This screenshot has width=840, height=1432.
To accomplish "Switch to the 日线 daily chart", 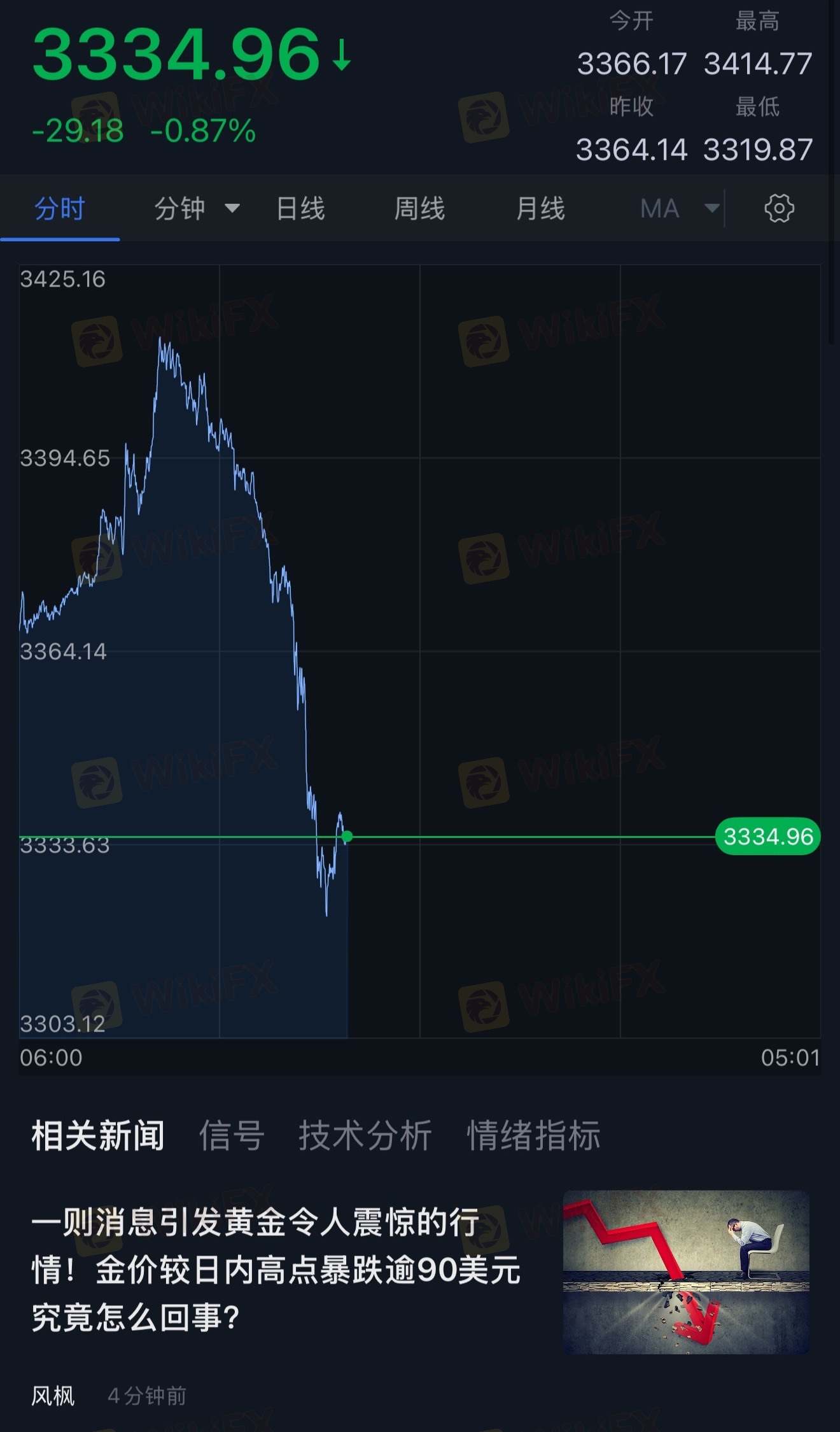I will click(300, 209).
